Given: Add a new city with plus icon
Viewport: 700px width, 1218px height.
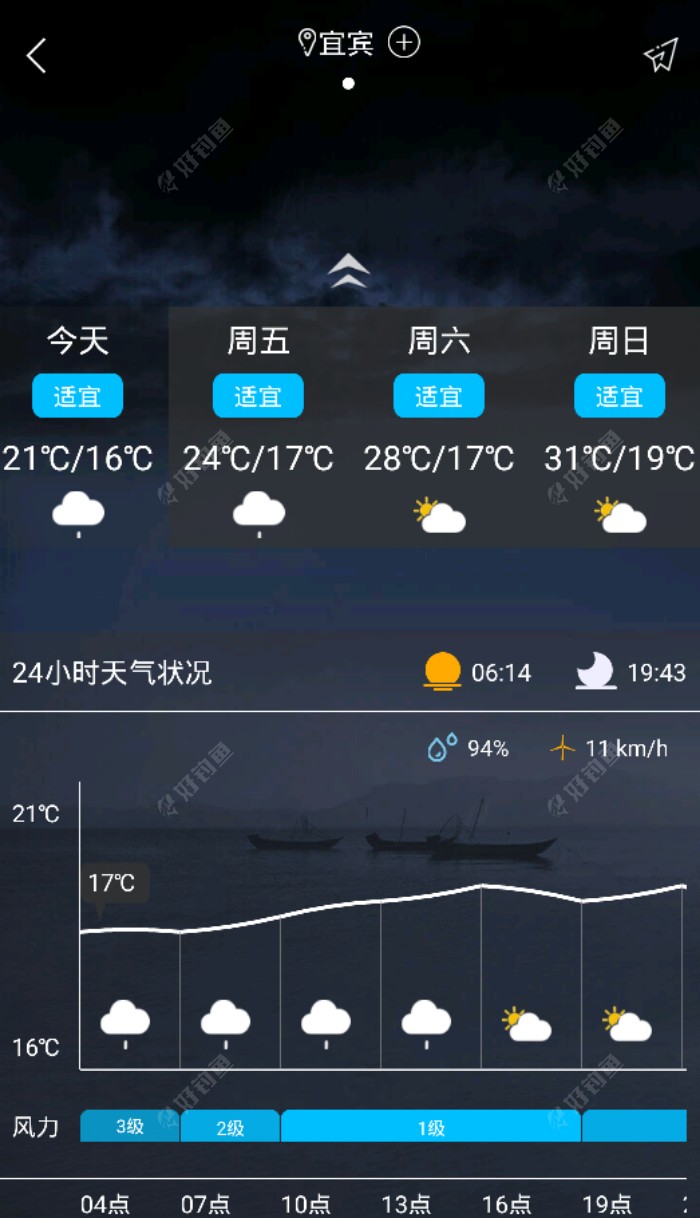Looking at the screenshot, I should pos(404,43).
